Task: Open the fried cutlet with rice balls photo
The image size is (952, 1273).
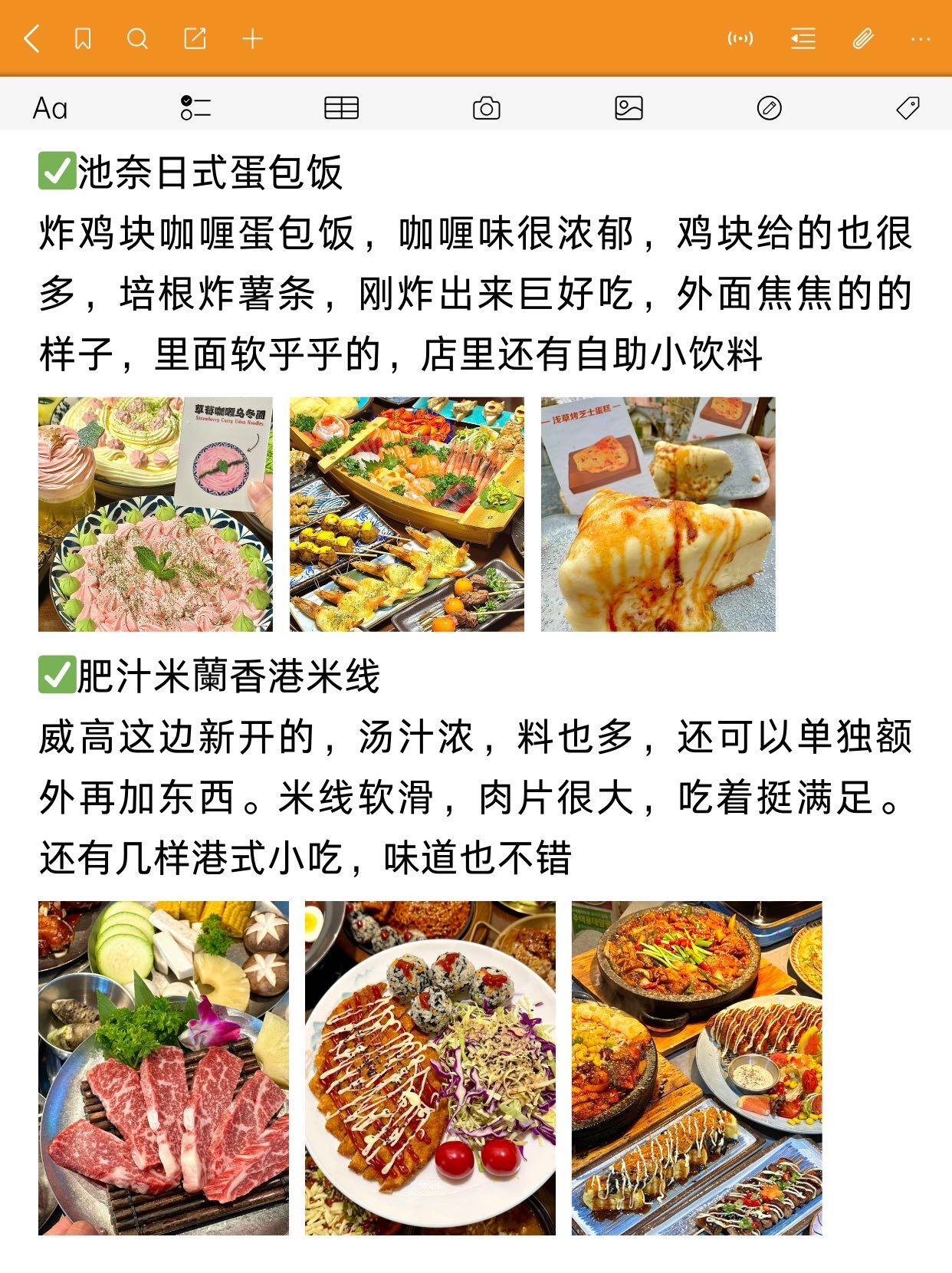Action: [x=430, y=1067]
